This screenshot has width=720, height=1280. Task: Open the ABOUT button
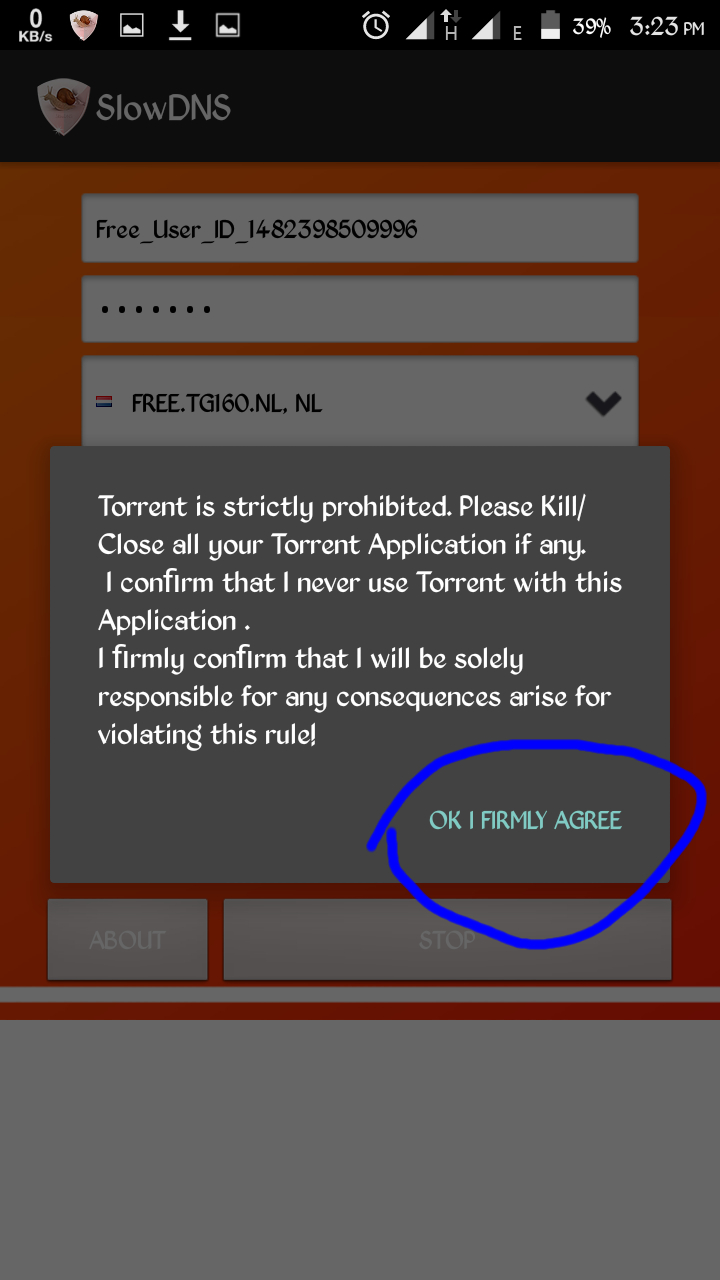pos(127,940)
